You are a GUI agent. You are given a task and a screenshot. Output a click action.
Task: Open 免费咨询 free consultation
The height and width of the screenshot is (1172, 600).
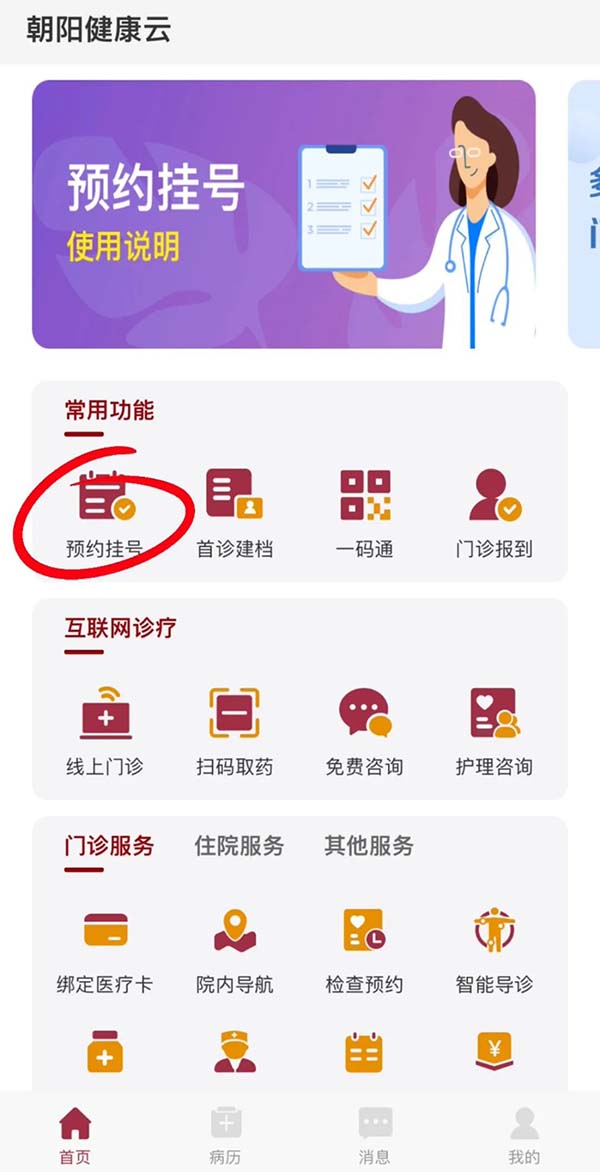pos(364,731)
